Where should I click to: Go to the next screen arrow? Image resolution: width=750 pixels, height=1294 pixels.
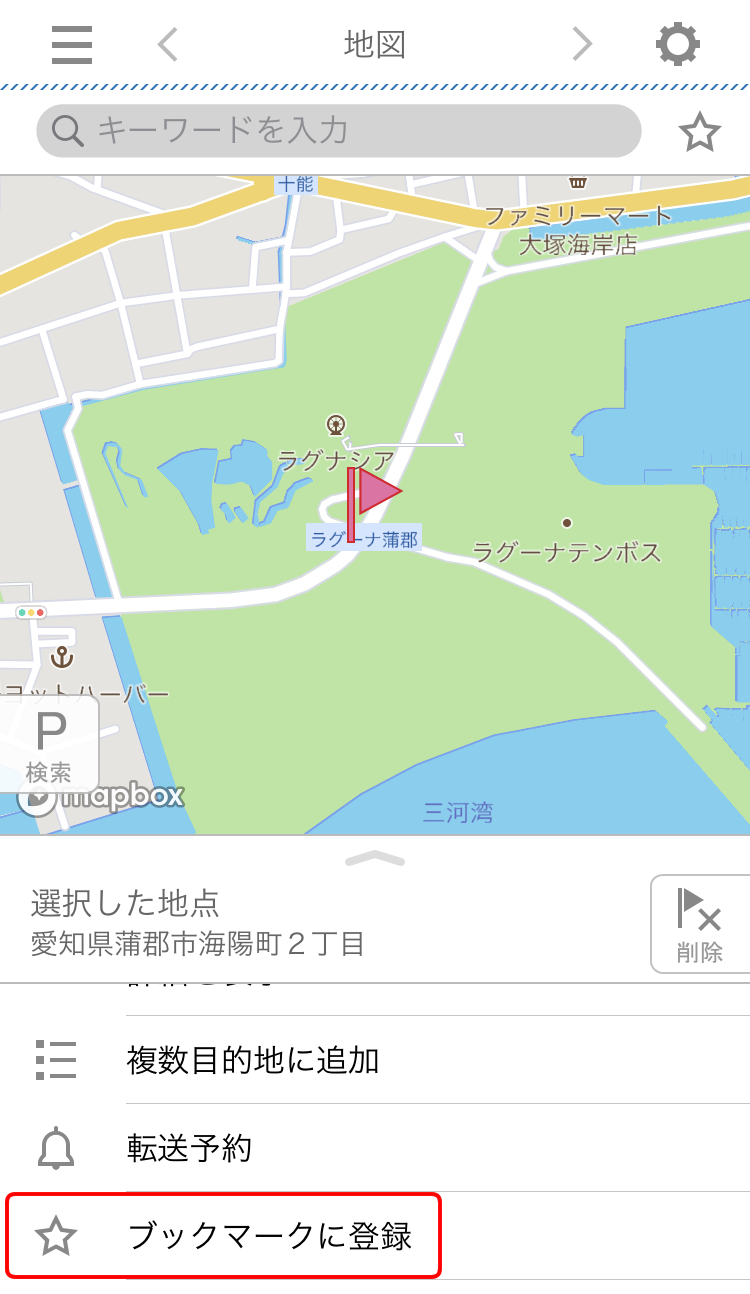[581, 45]
